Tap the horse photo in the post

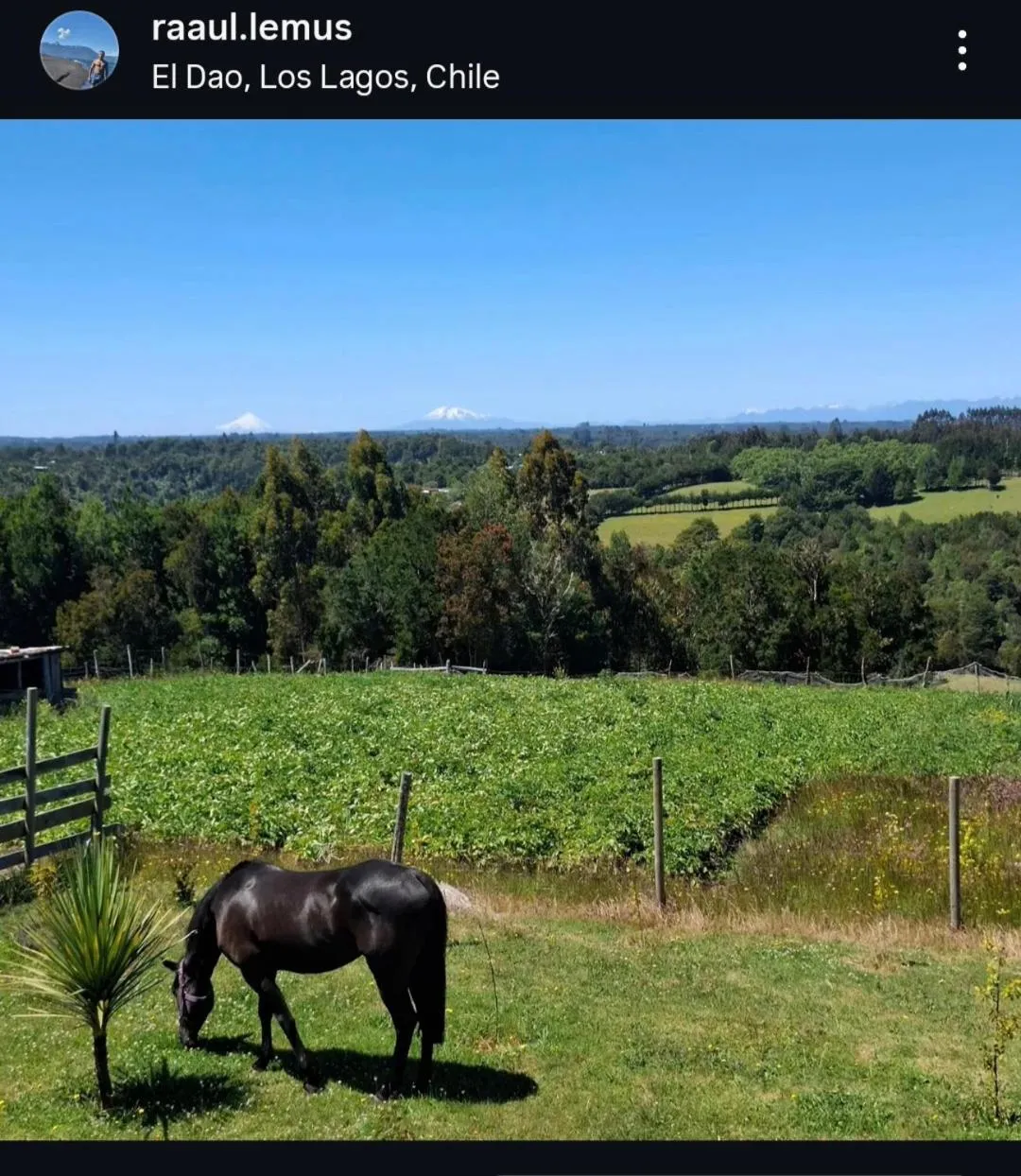pos(510,630)
